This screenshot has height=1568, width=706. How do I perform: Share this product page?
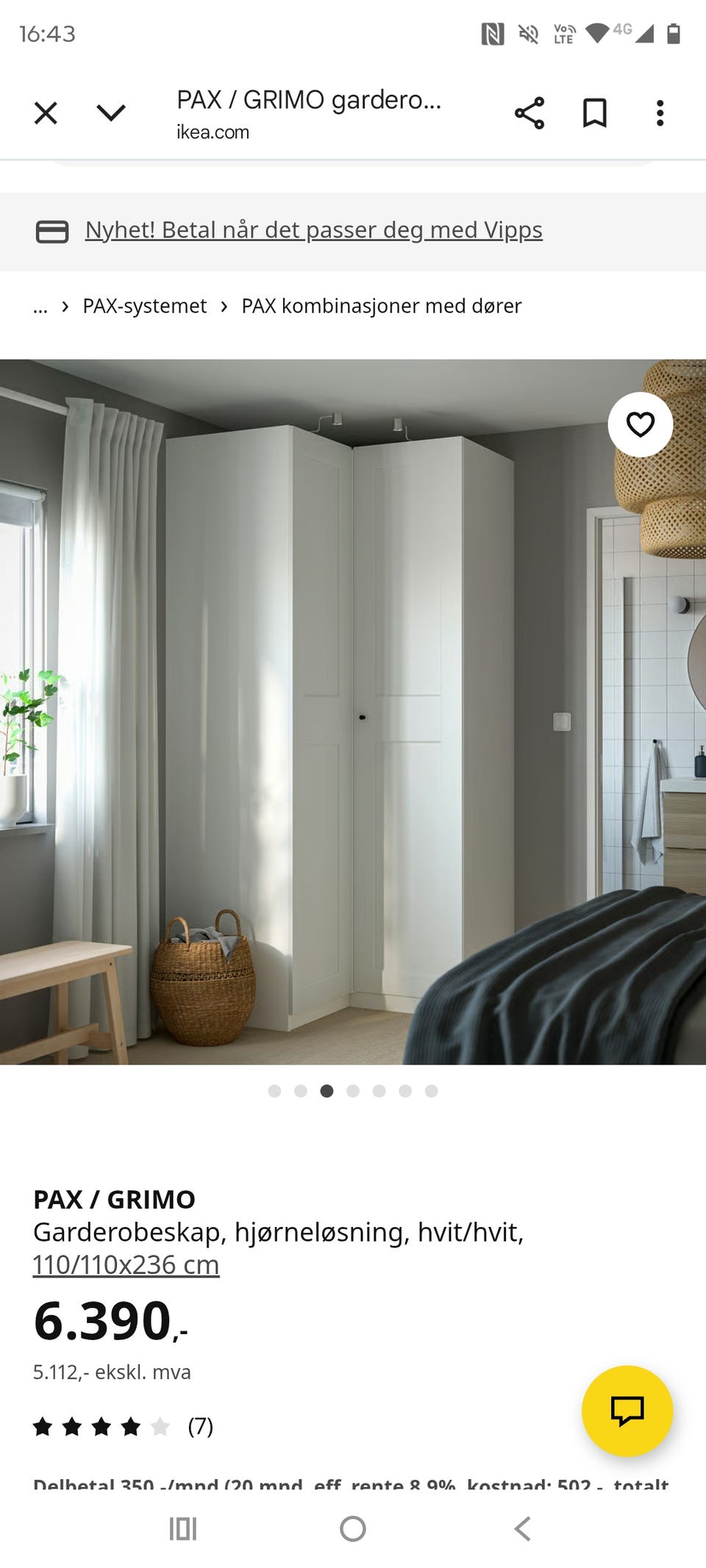(x=531, y=112)
